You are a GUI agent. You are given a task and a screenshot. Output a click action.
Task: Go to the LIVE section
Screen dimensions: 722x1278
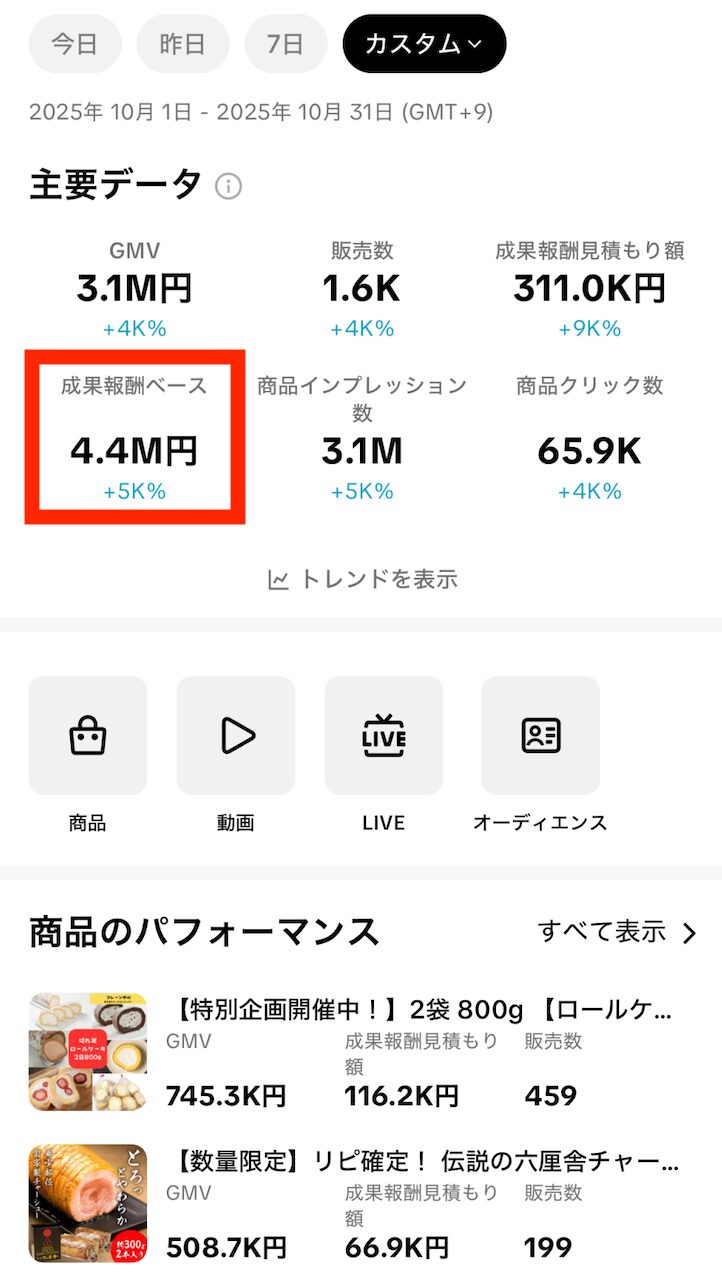click(384, 736)
